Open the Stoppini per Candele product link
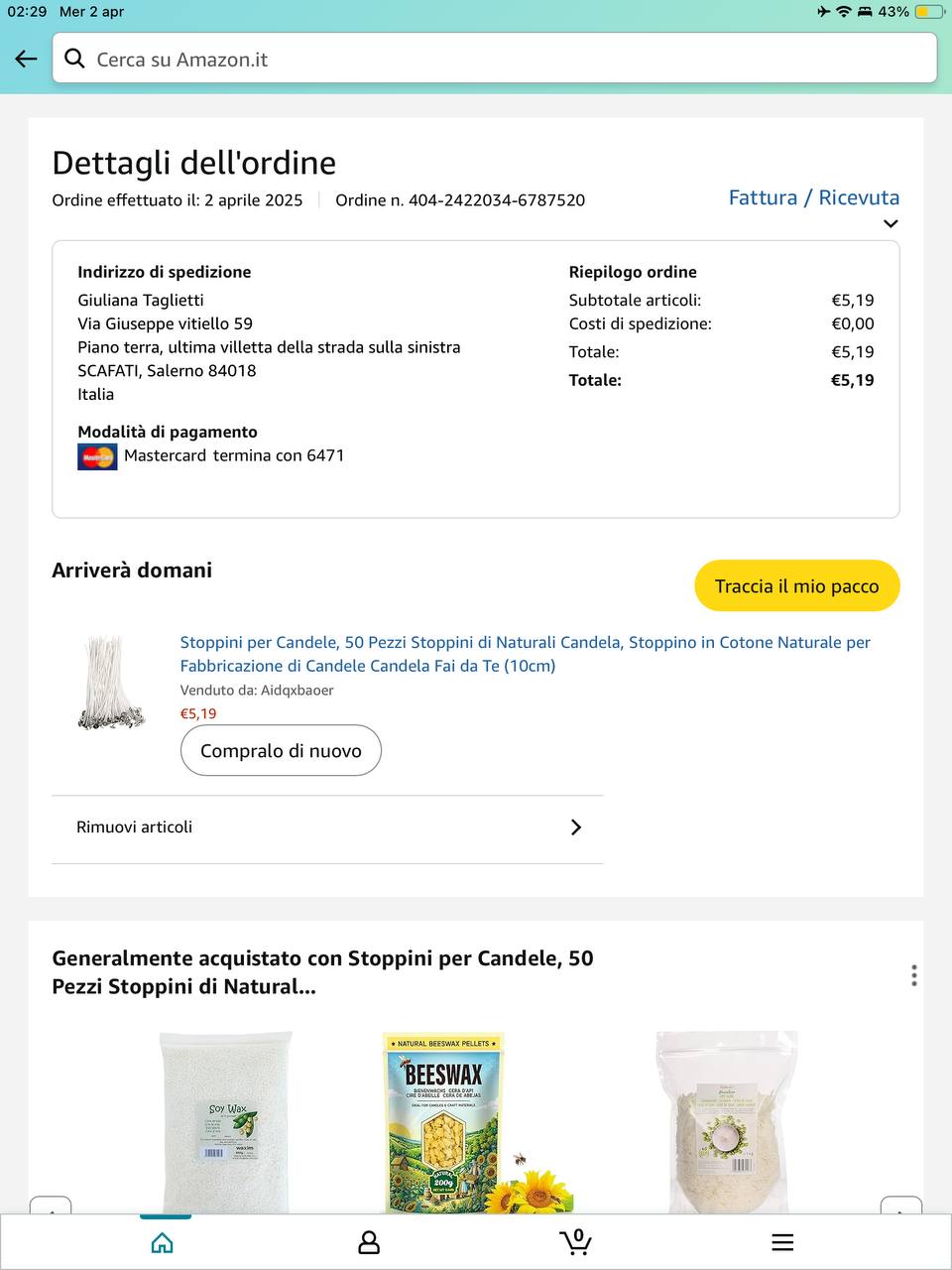Image resolution: width=952 pixels, height=1270 pixels. pos(525,654)
